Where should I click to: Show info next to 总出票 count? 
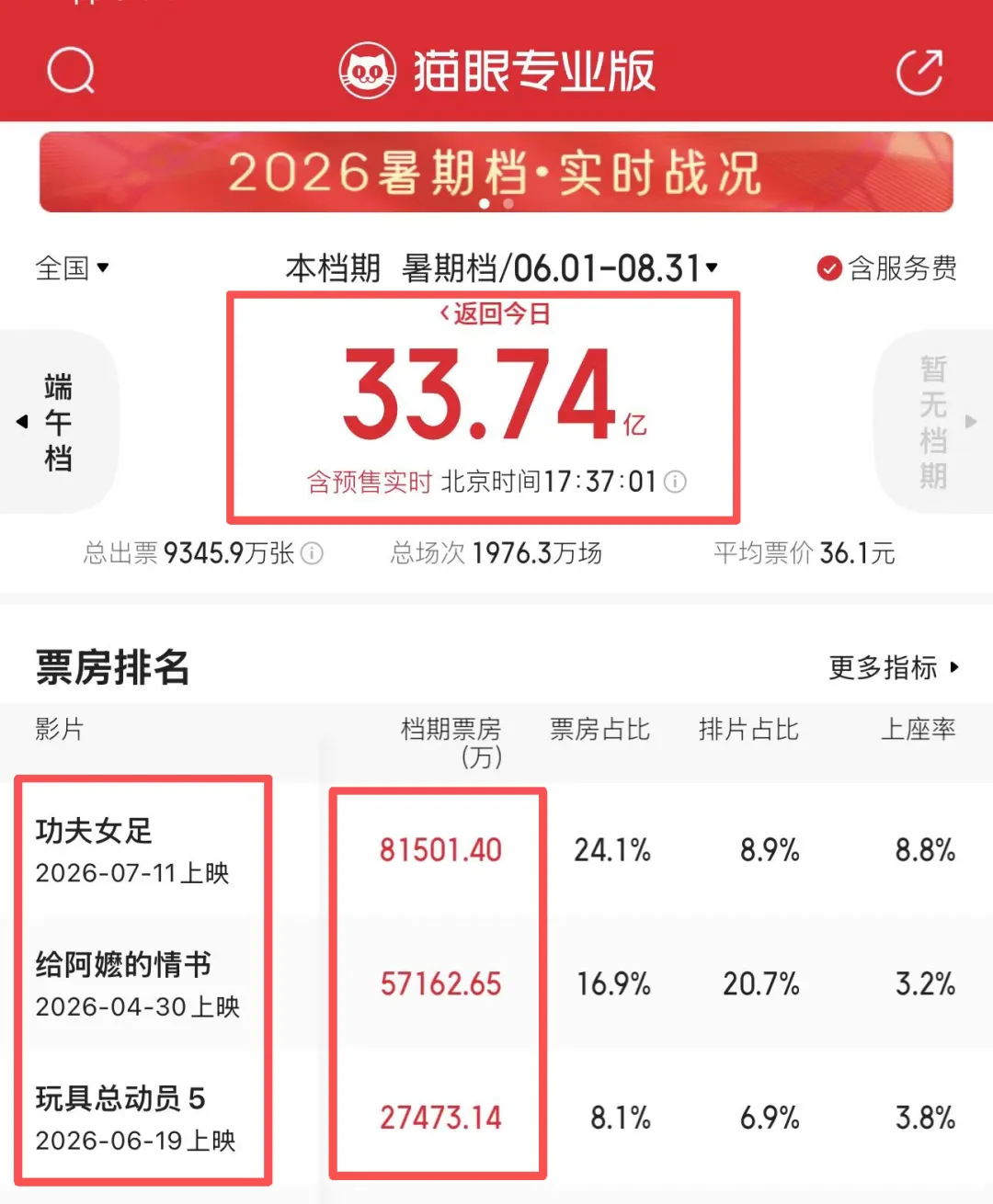click(312, 553)
